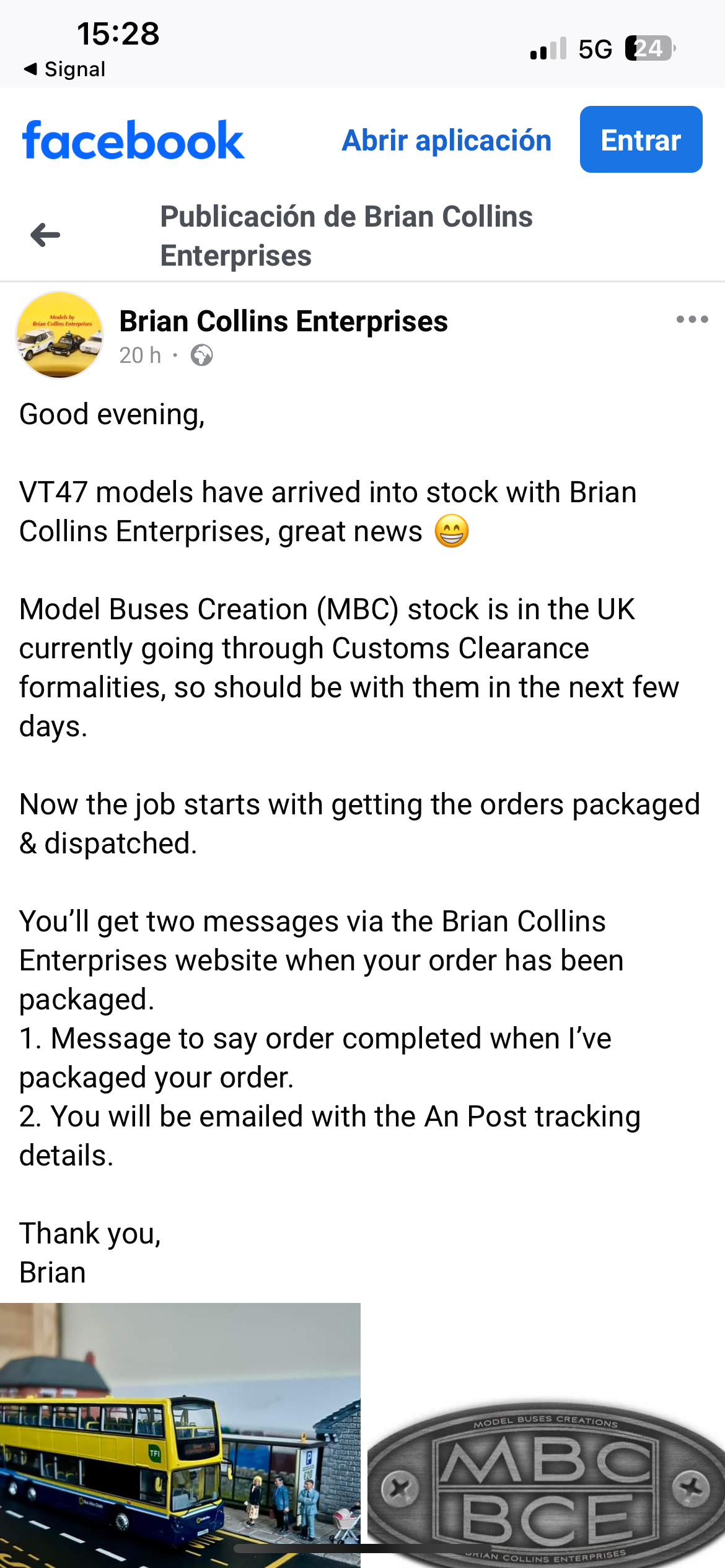Tap the facebook logo to go home
Screen dimensions: 725x1568
[x=133, y=140]
